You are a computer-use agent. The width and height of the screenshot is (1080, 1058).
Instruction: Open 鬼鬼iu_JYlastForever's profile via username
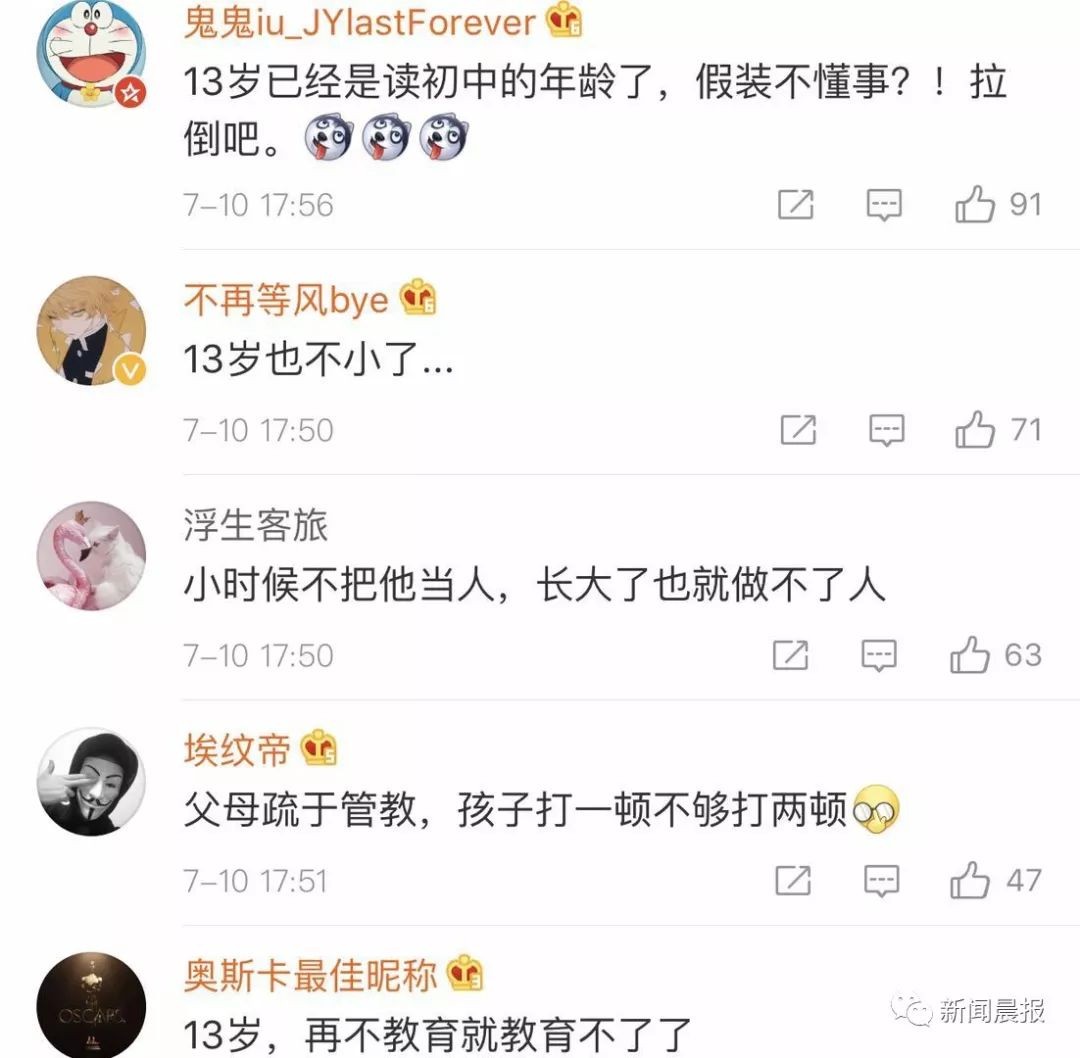pyautogui.click(x=360, y=22)
